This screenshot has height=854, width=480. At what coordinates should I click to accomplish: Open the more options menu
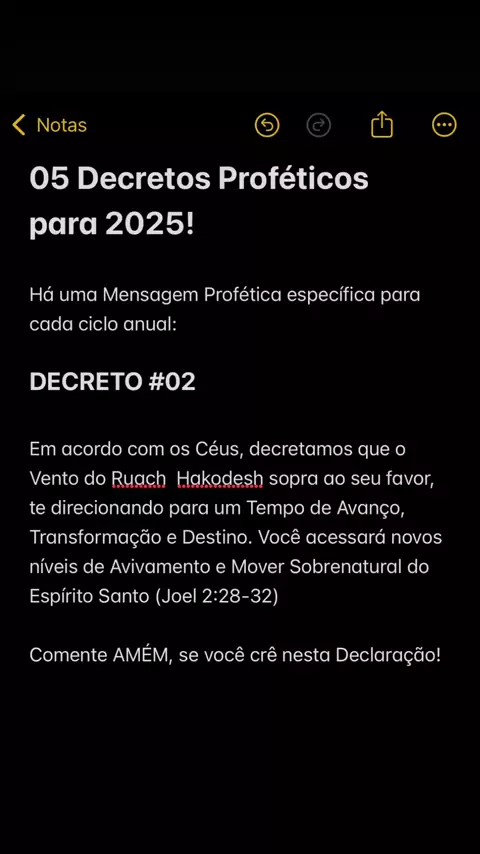pos(444,125)
